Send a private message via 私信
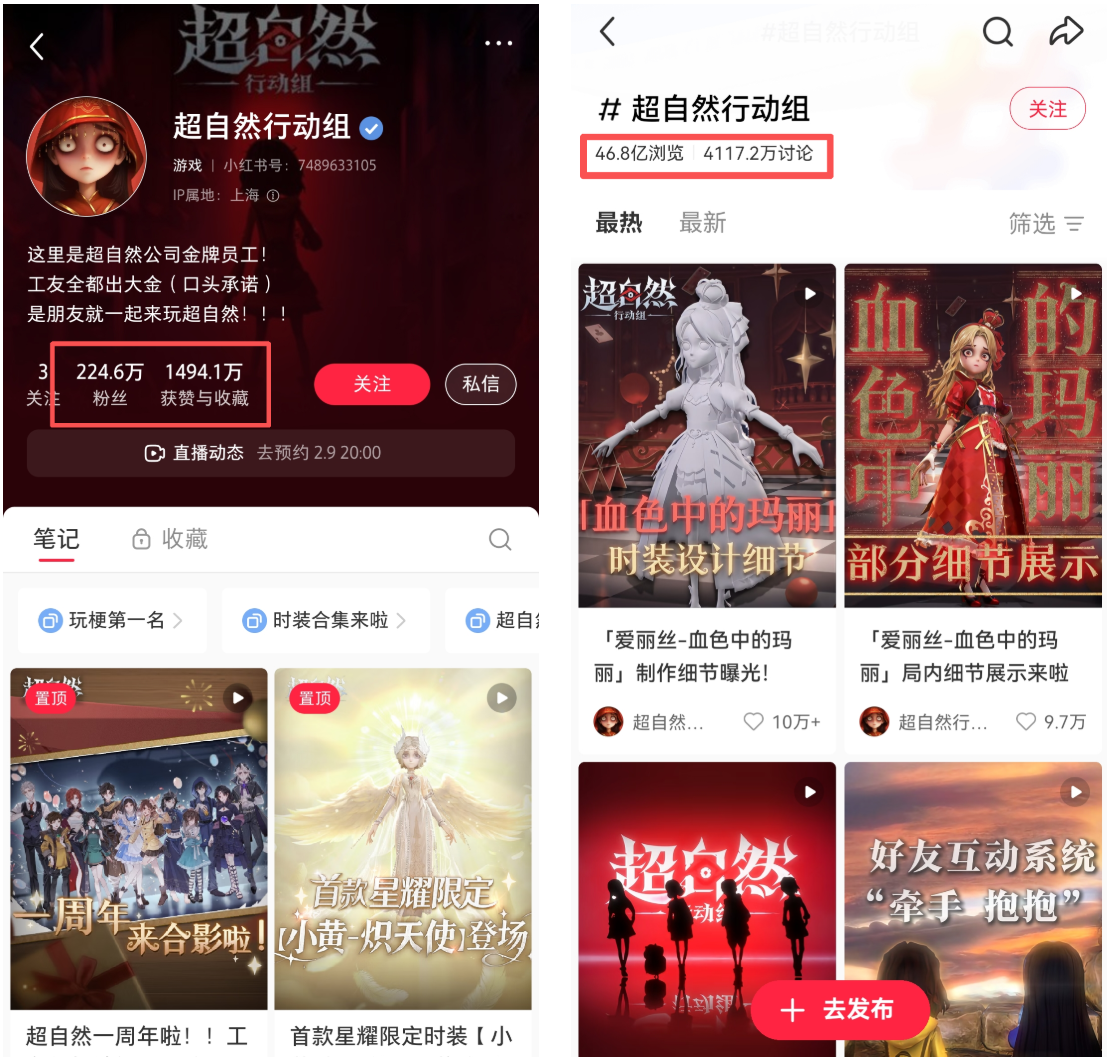1107x1062 pixels. tap(481, 384)
